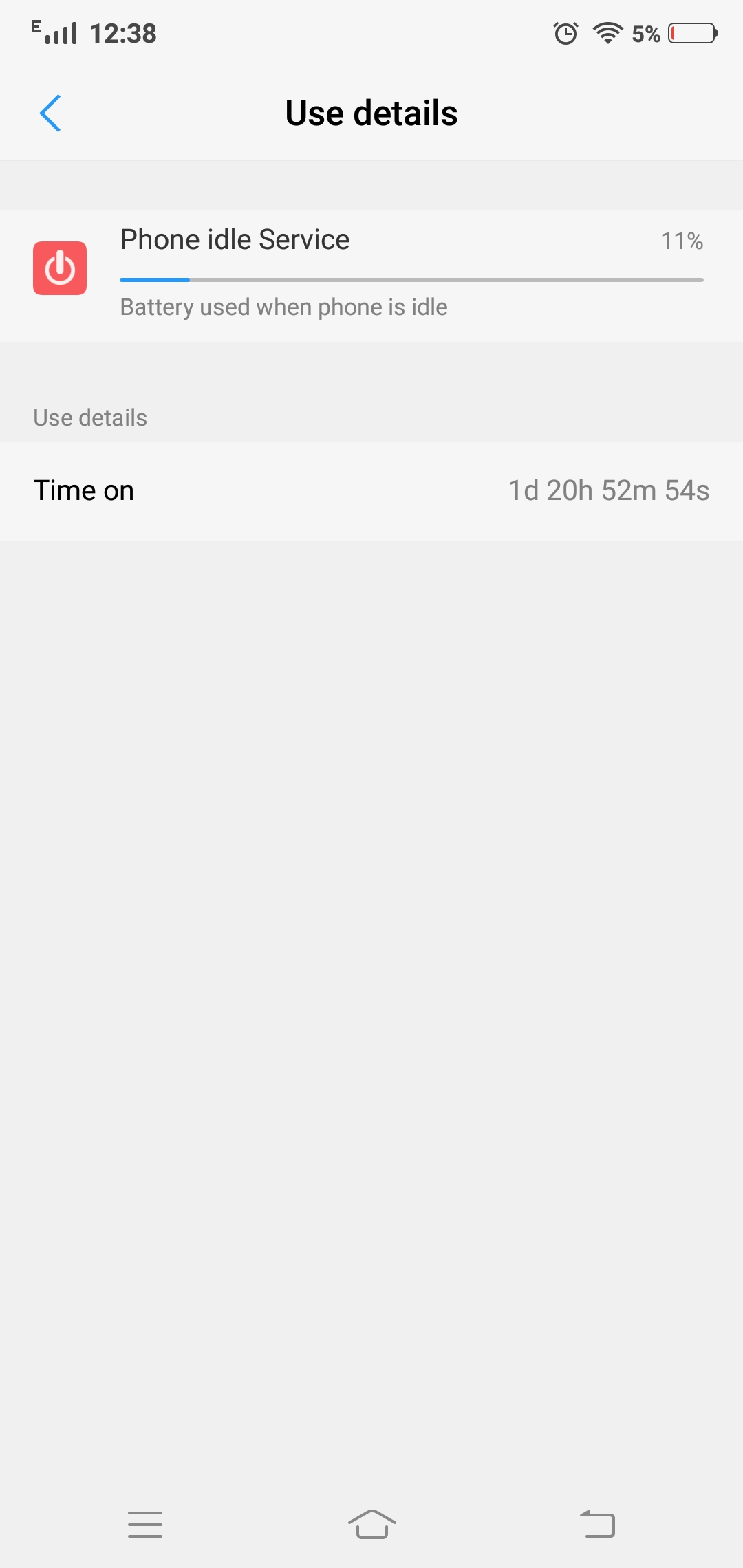Go to the home screen
Viewport: 743px width, 1568px height.
372,1524
